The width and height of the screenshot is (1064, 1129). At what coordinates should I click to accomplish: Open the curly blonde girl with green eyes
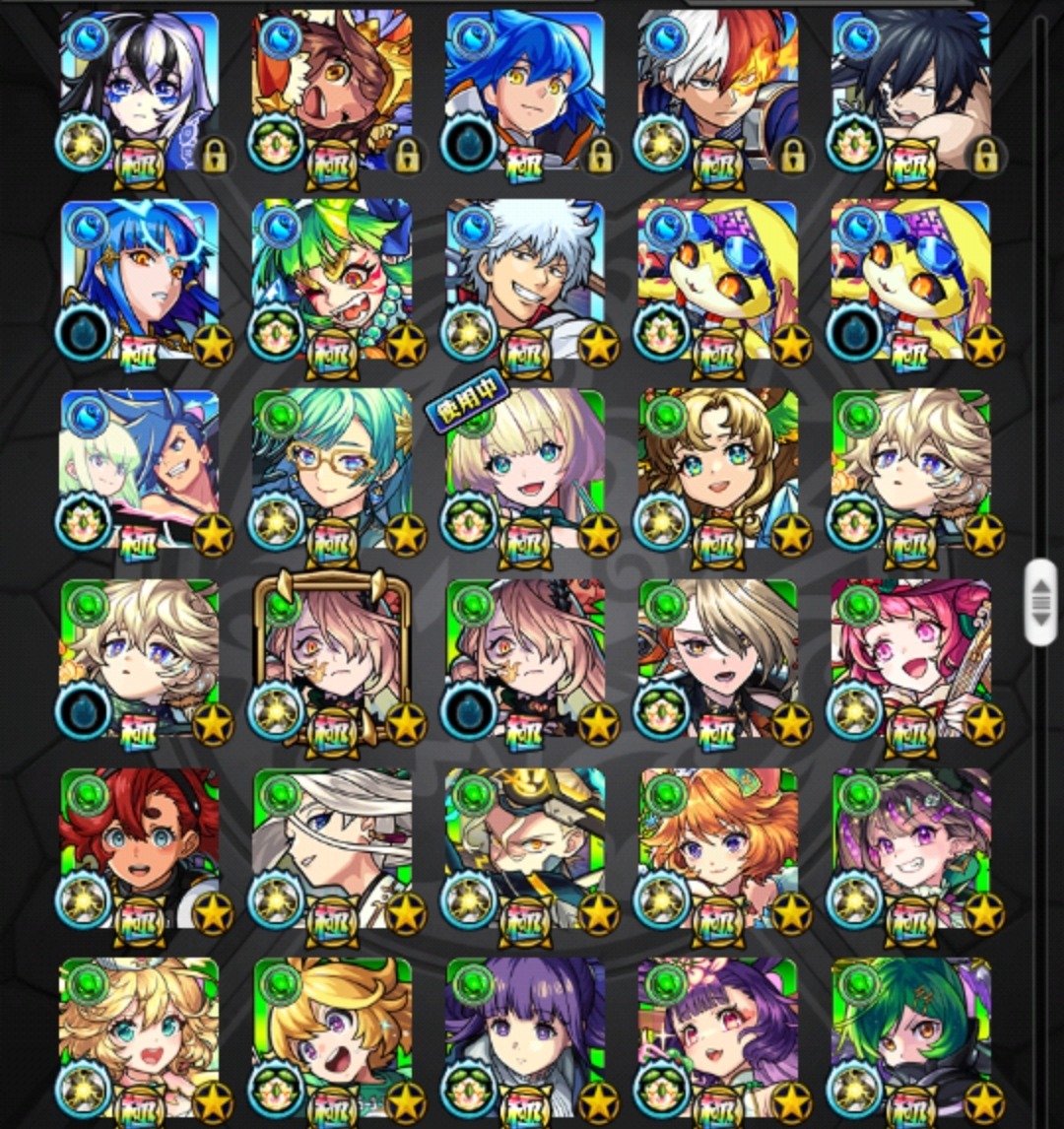[718, 469]
